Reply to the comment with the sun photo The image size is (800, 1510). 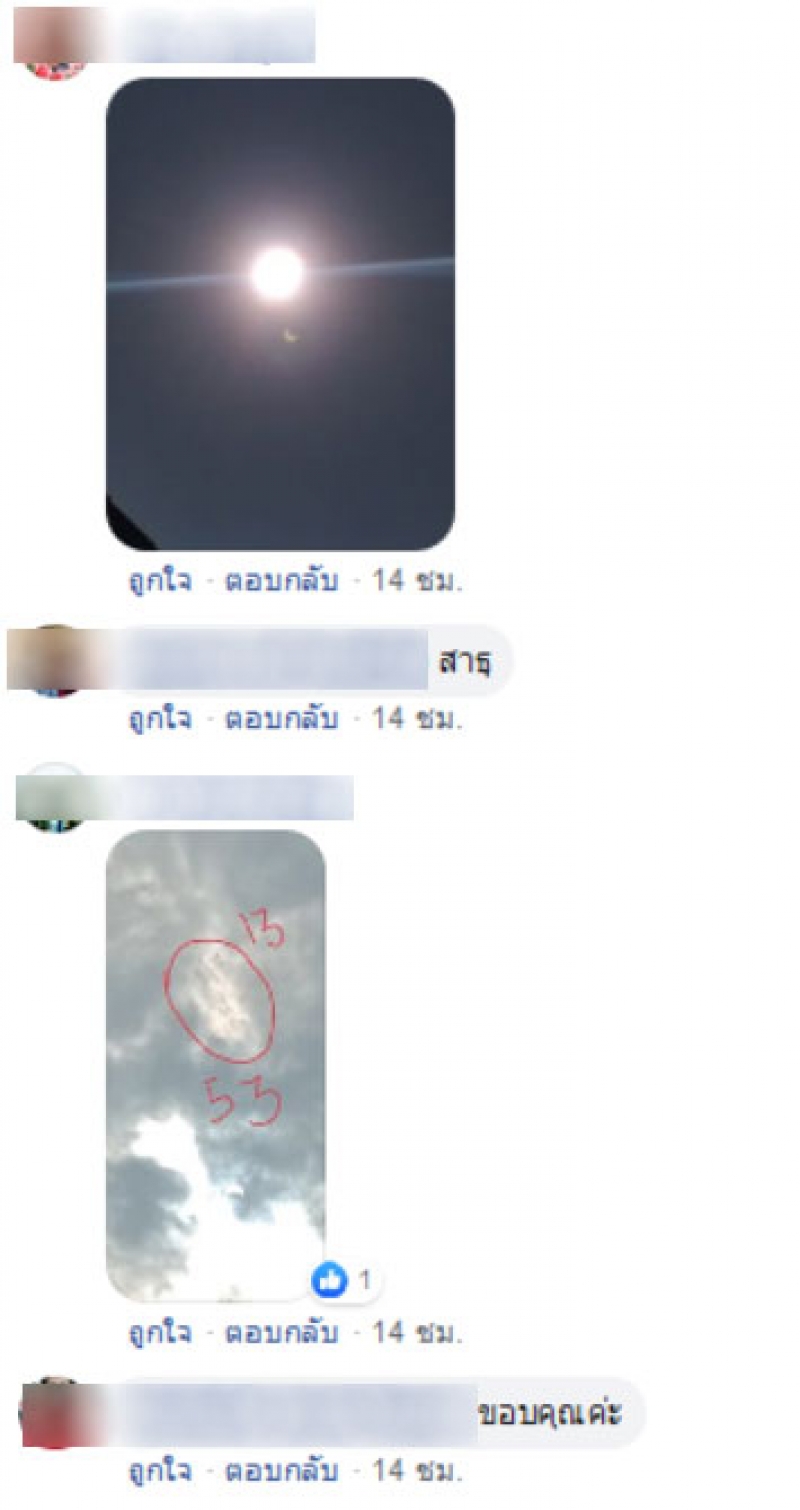pyautogui.click(x=280, y=580)
